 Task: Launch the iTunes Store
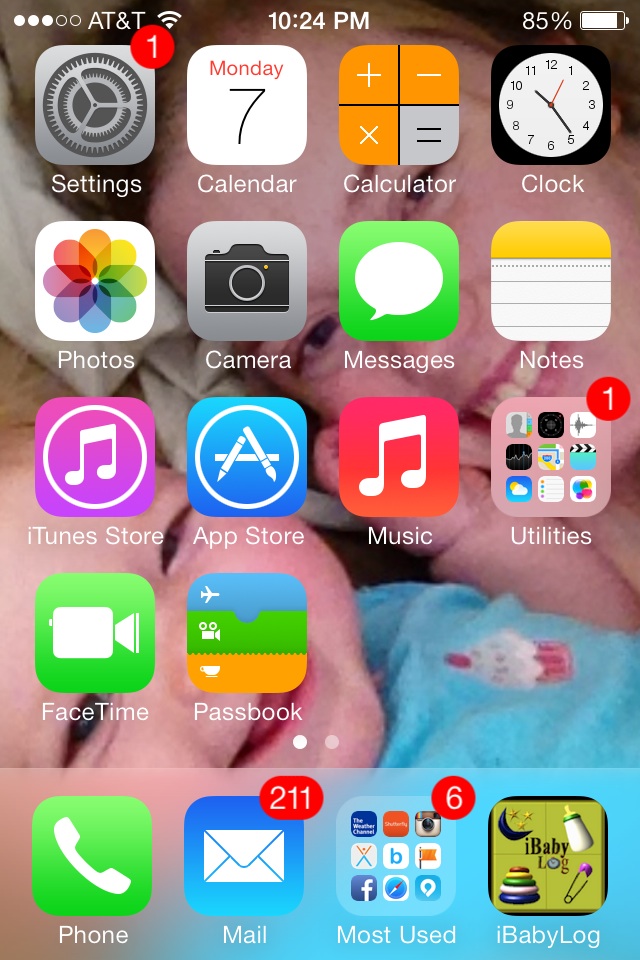pos(95,457)
